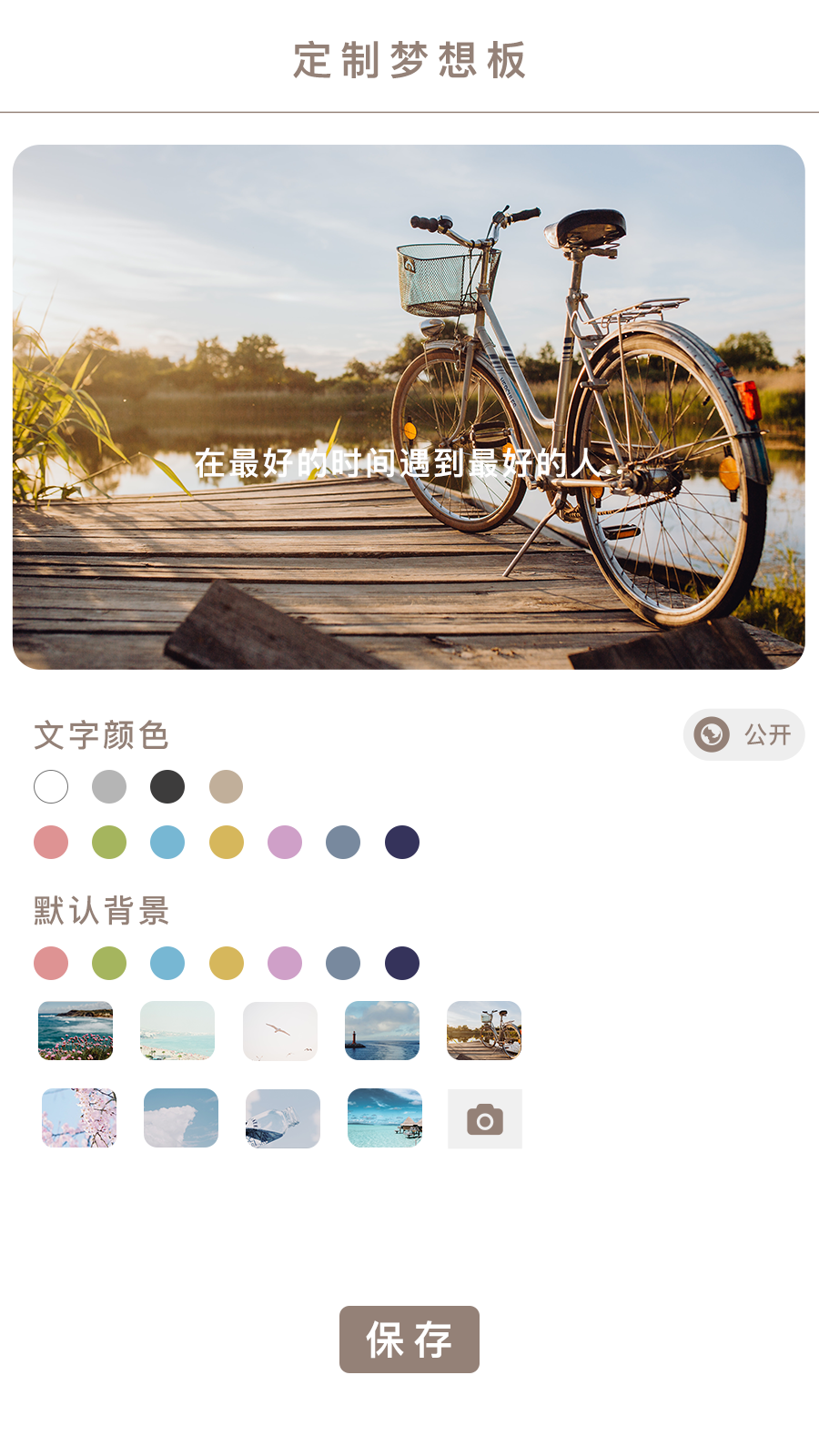819x1456 pixels.
Task: Choose green as default background color
Action: (109, 963)
